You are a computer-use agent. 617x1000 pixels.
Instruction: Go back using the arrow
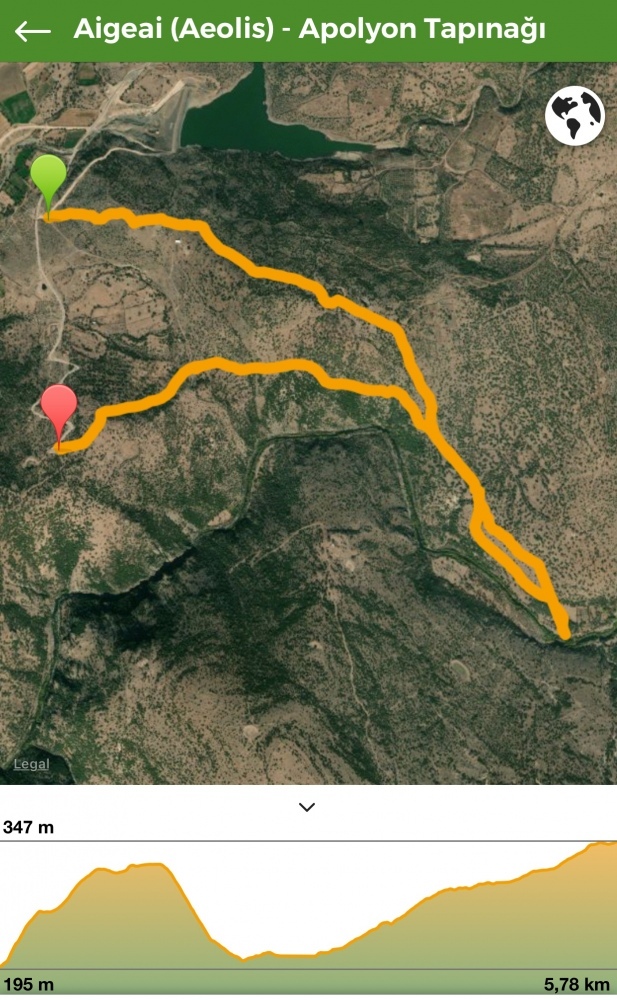(33, 31)
